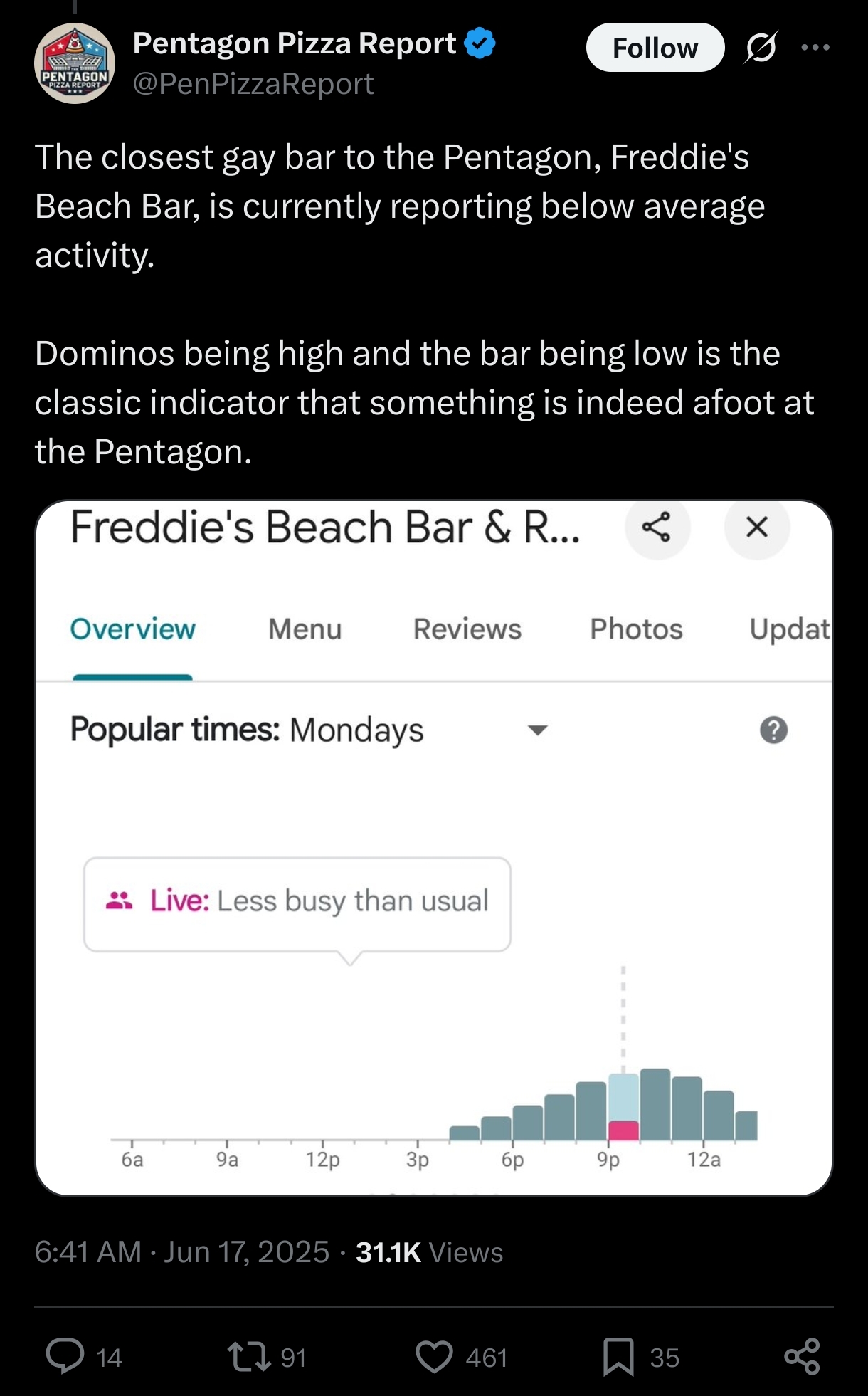Open Pentagon Pizza Report's profile picture
Viewport: 868px width, 1396px height.
pos(75,63)
